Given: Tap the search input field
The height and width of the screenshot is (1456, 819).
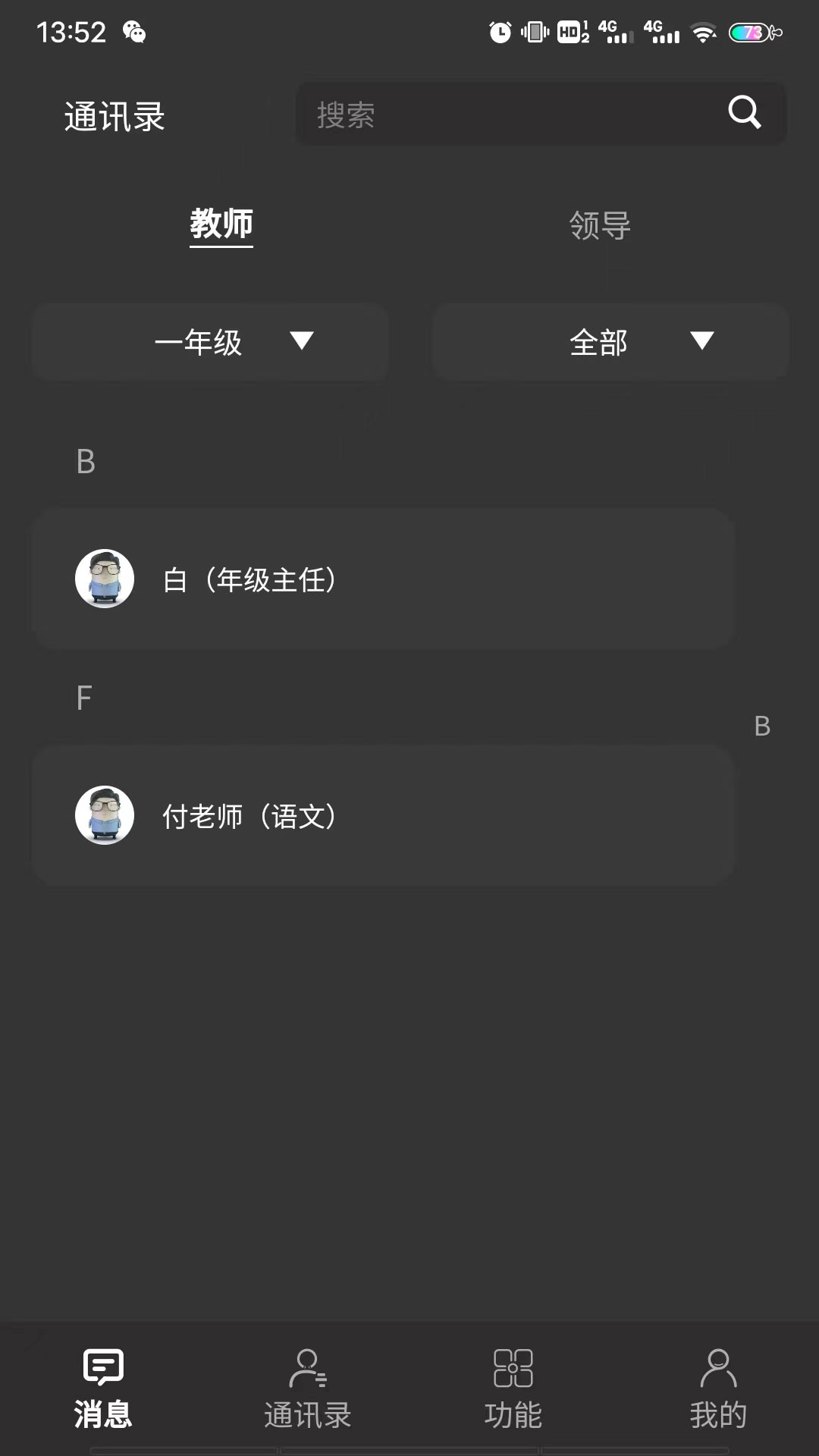Looking at the screenshot, I should point(493,114).
